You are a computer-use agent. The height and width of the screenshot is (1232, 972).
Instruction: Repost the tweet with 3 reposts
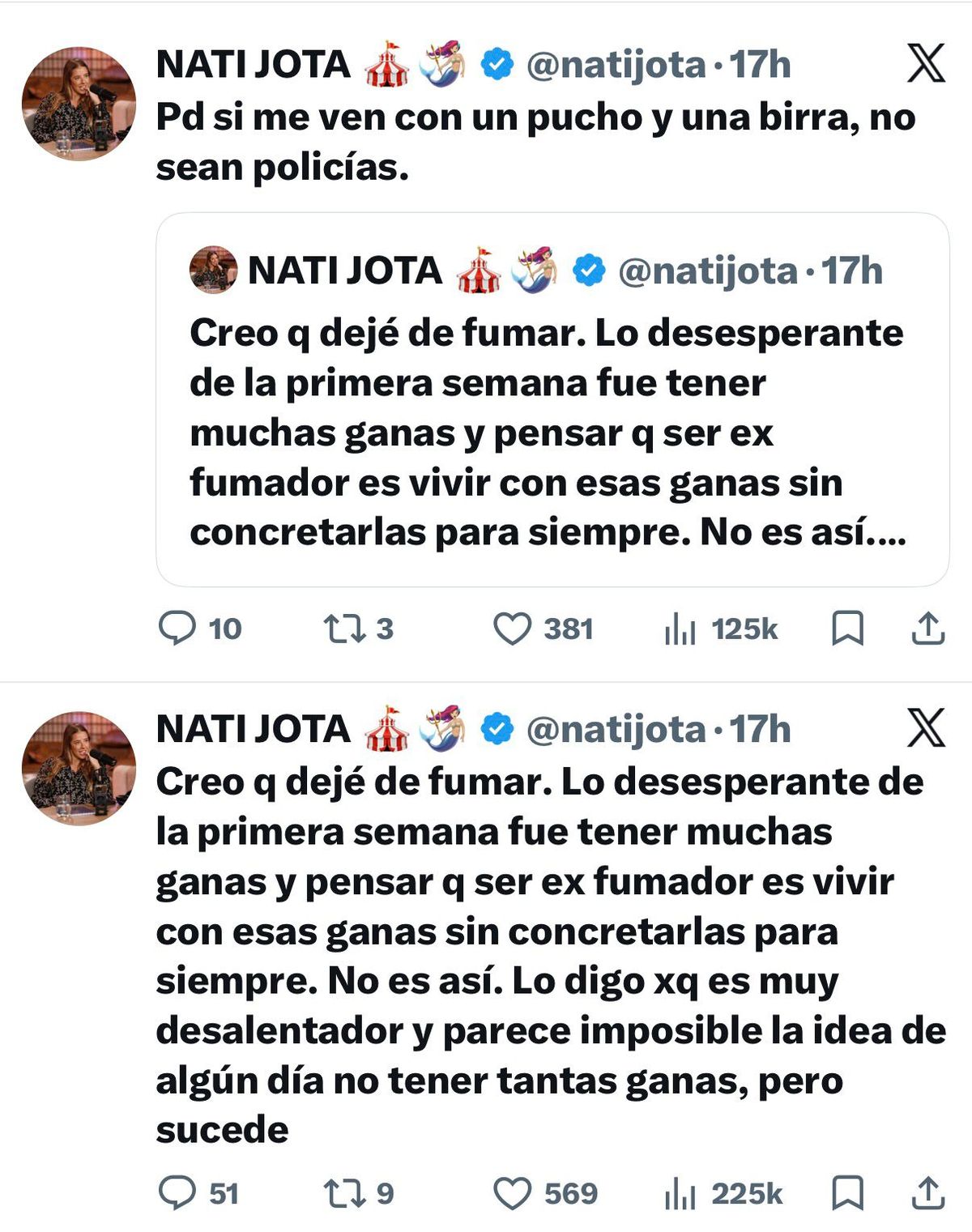345,629
